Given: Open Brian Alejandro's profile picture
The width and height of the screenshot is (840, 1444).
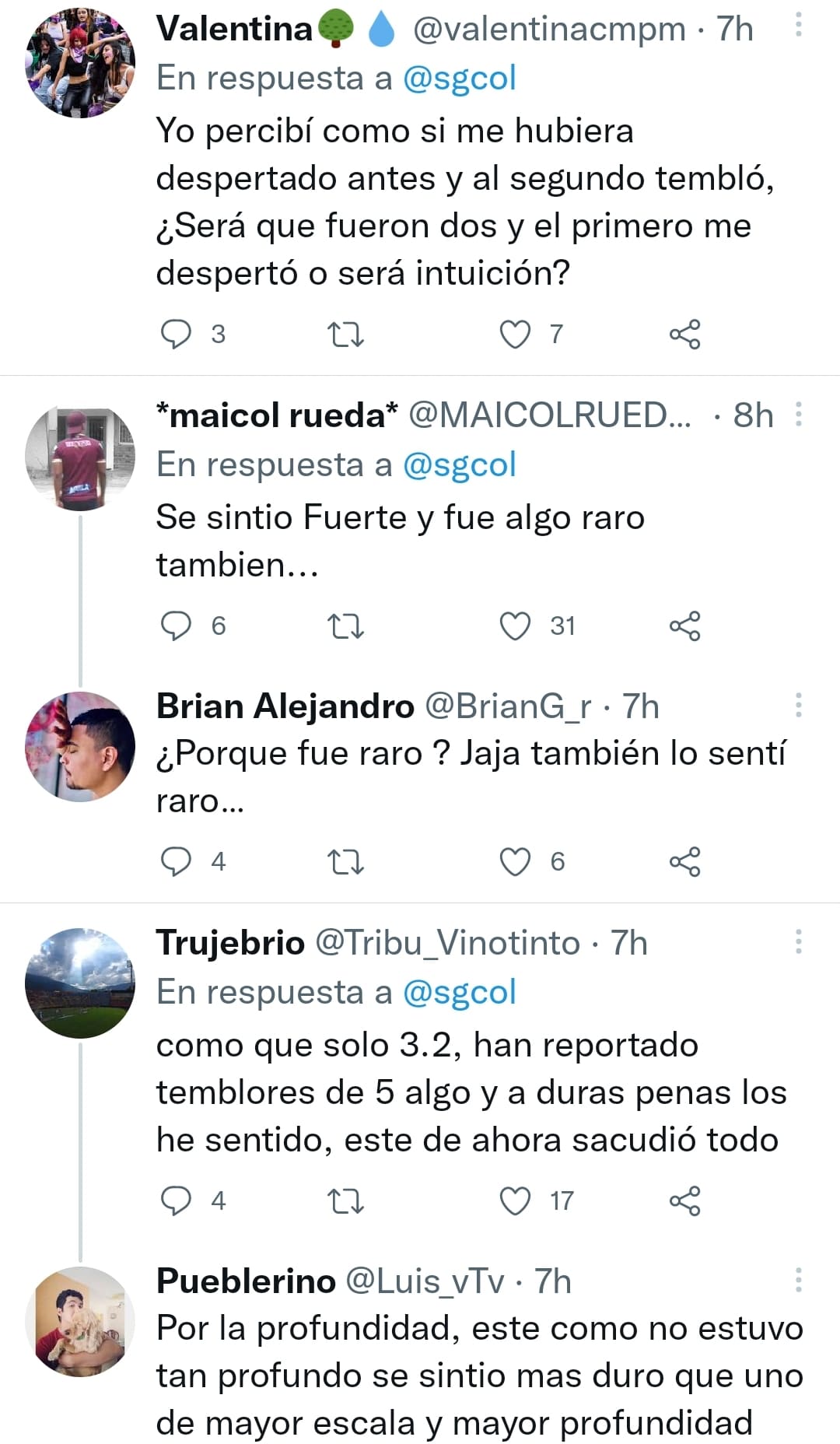Looking at the screenshot, I should pyautogui.click(x=80, y=746).
